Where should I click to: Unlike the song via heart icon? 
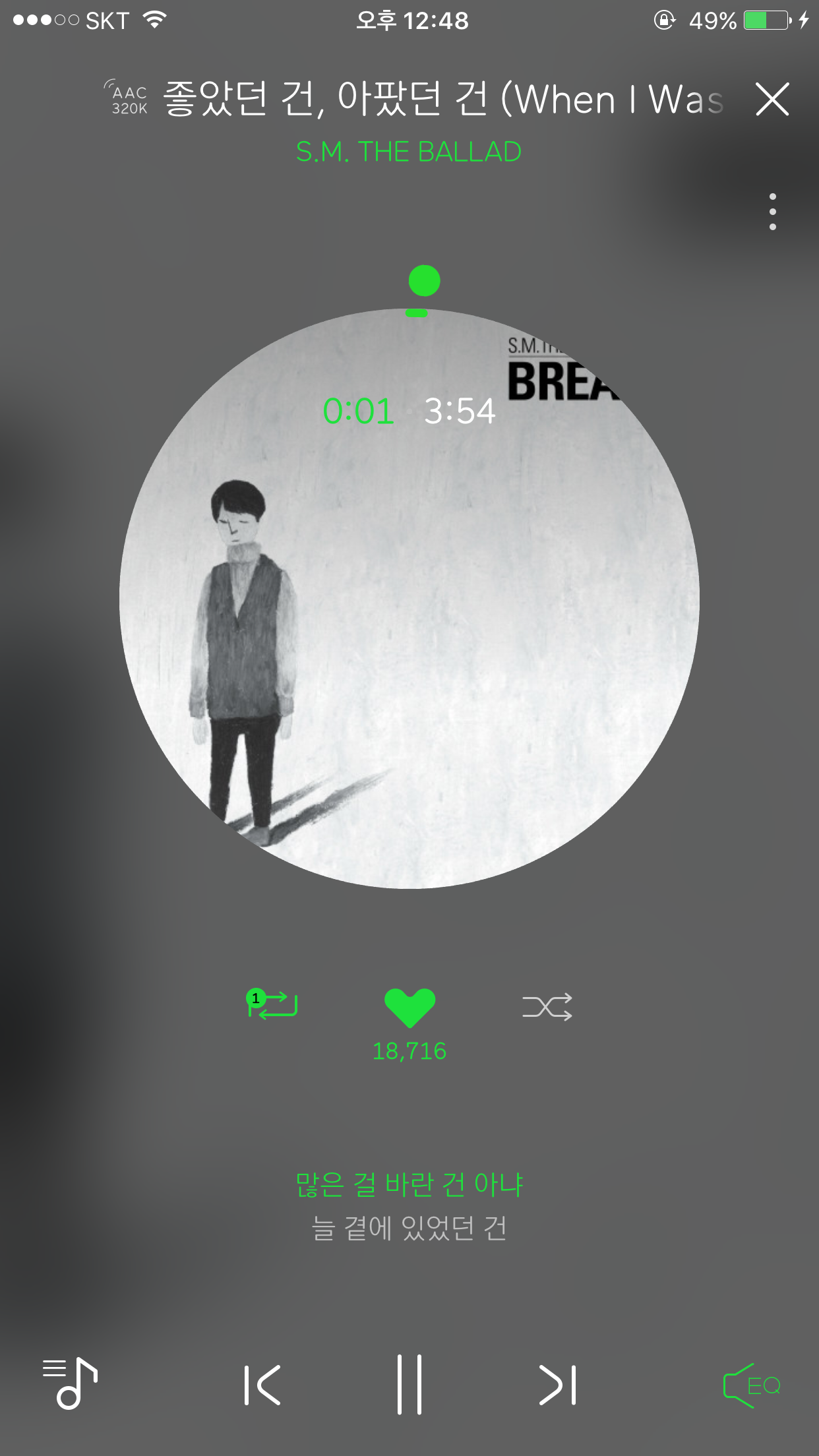pyautogui.click(x=409, y=1008)
